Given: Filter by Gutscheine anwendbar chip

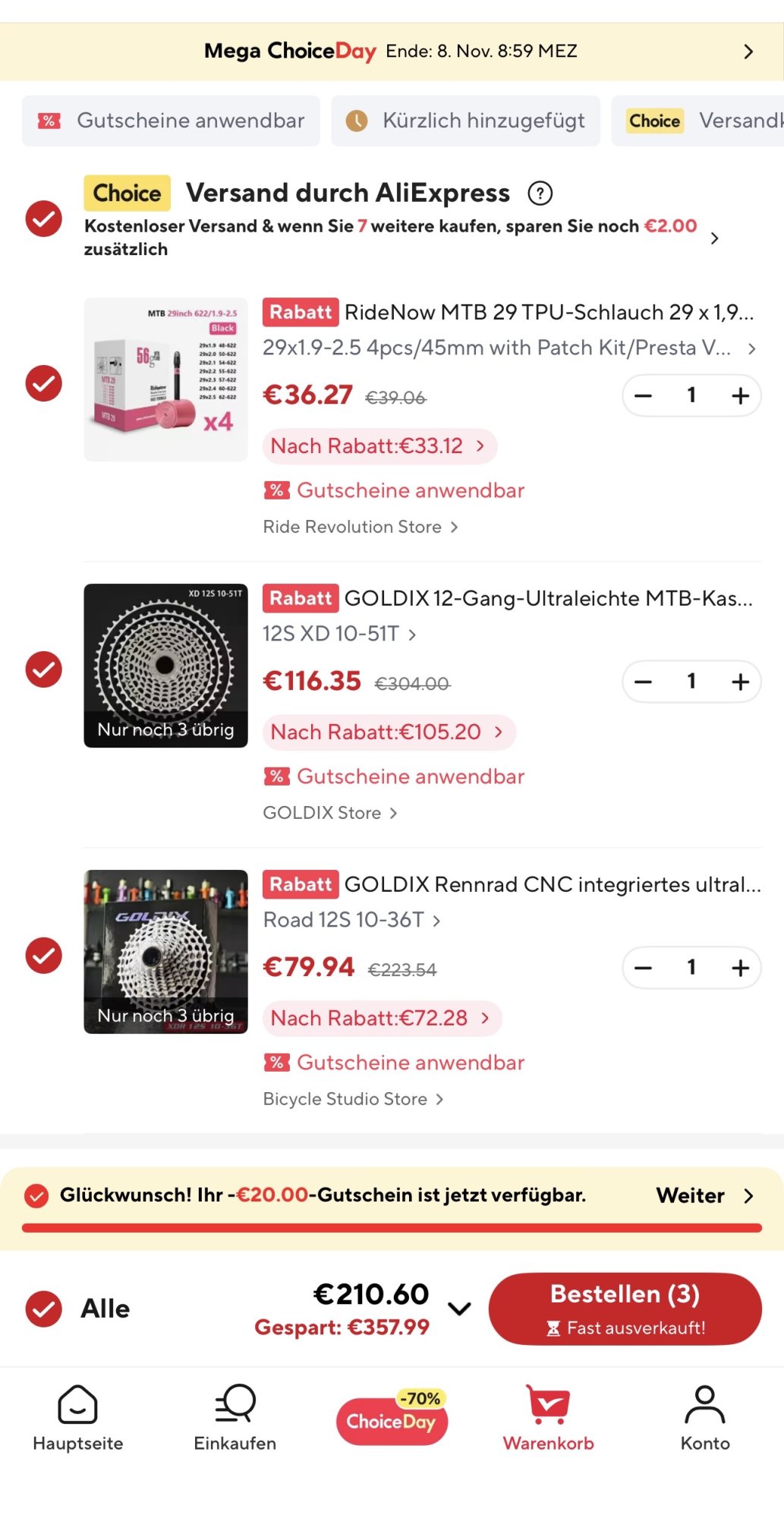Looking at the screenshot, I should (x=171, y=121).
